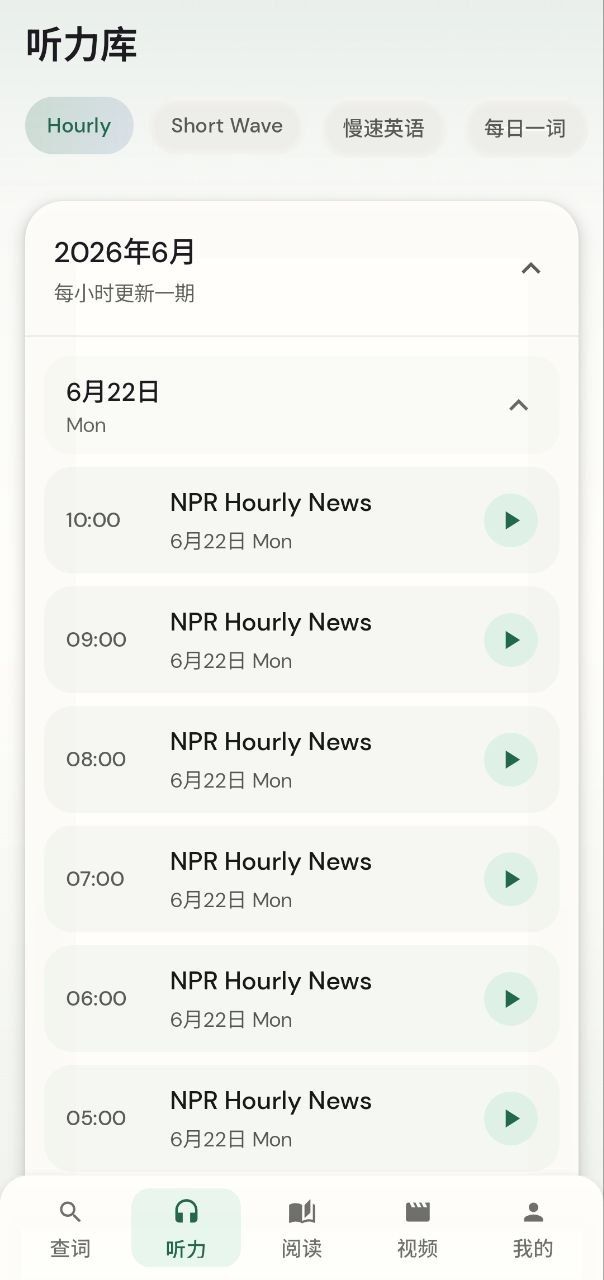Open the 视频 tab
The height and width of the screenshot is (1280, 604).
418,1228
